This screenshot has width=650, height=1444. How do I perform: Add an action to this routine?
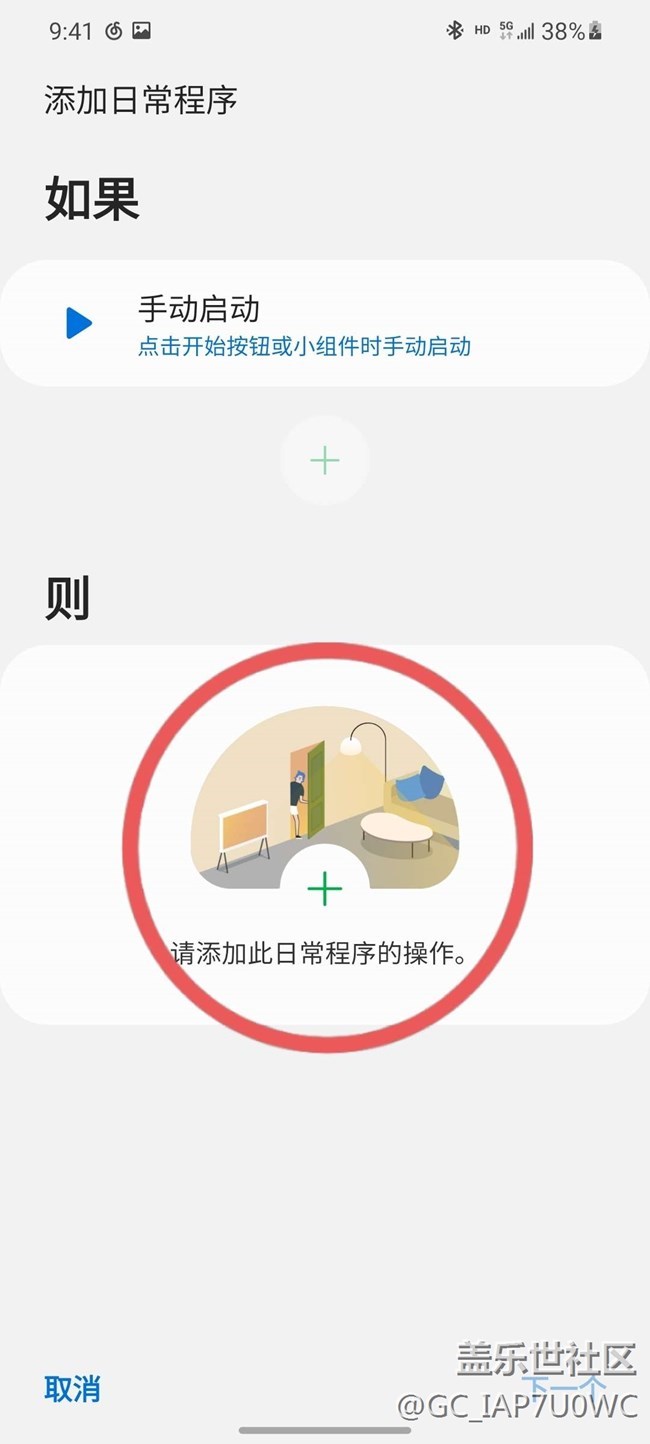324,888
